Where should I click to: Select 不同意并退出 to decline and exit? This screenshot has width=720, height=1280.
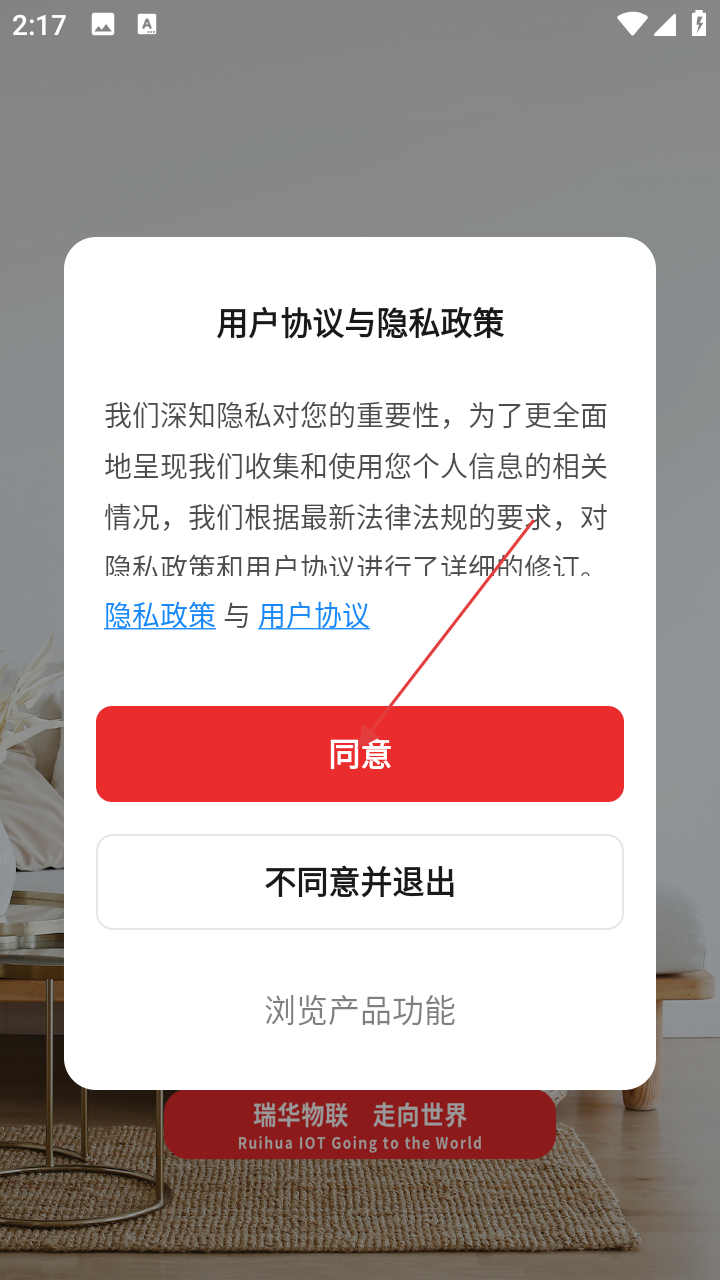(x=360, y=882)
